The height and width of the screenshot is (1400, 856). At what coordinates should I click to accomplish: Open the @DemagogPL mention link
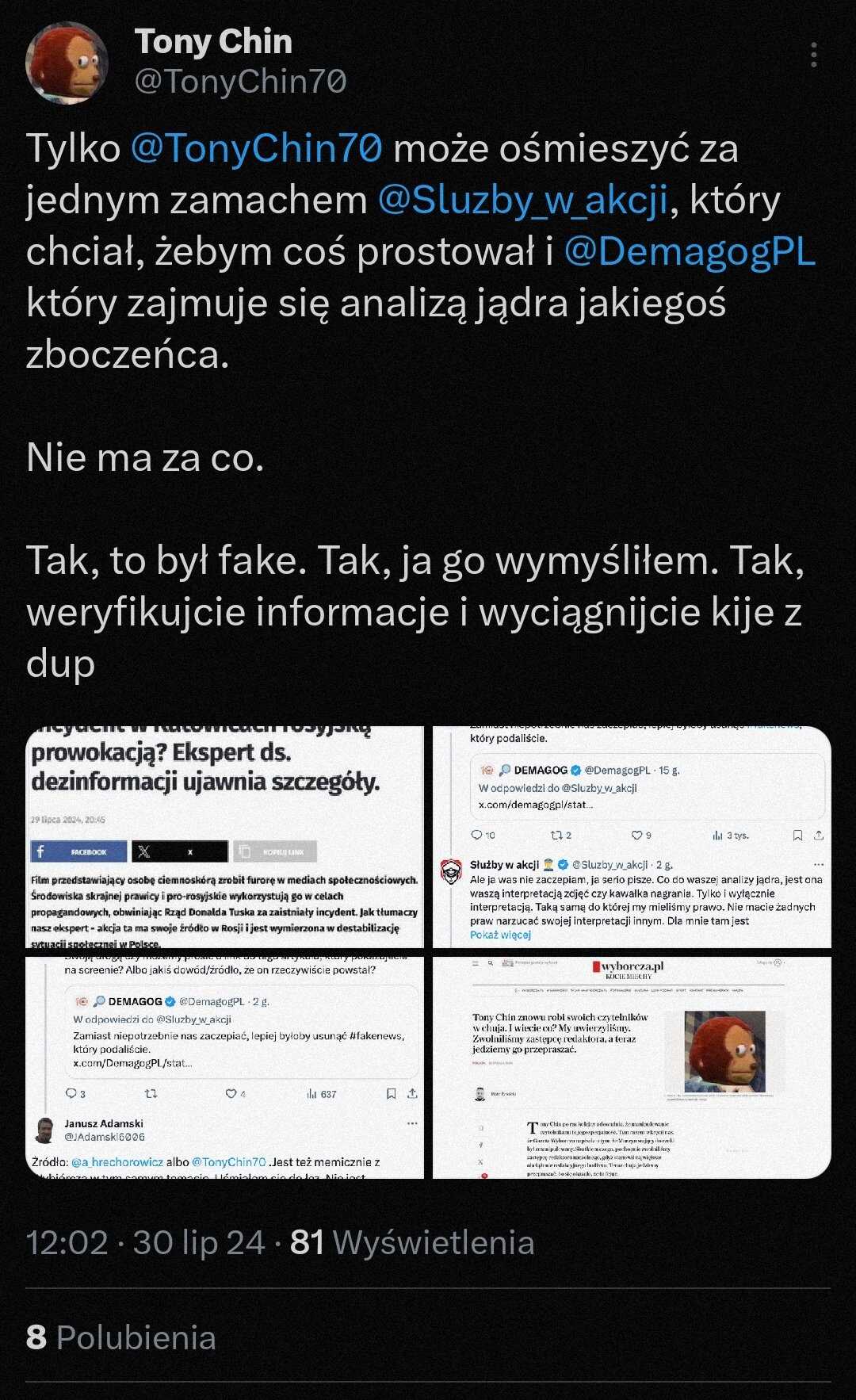690,251
